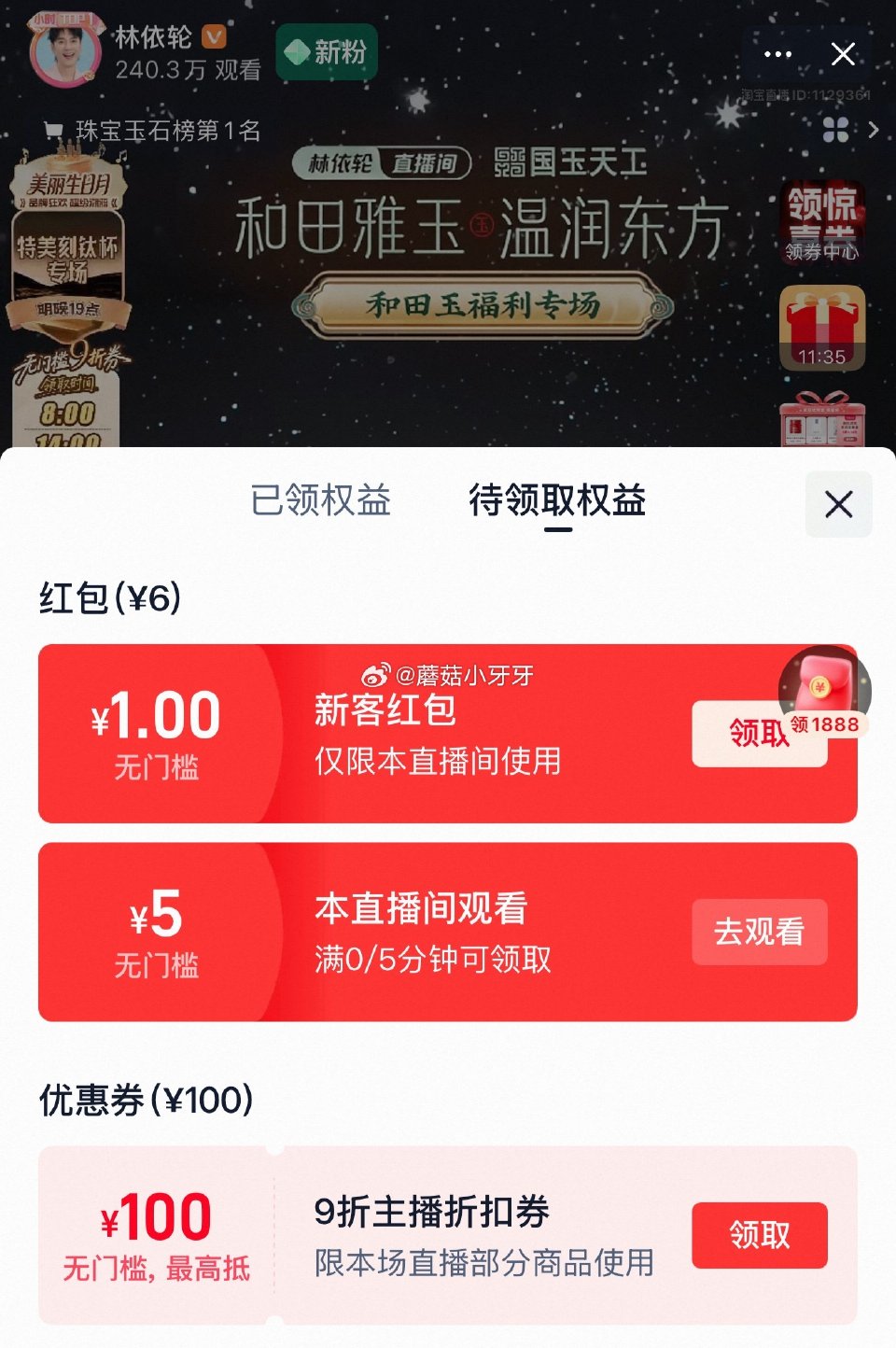The width and height of the screenshot is (896, 1348).
Task: Switch to the 已领权益 tab
Action: 321,502
